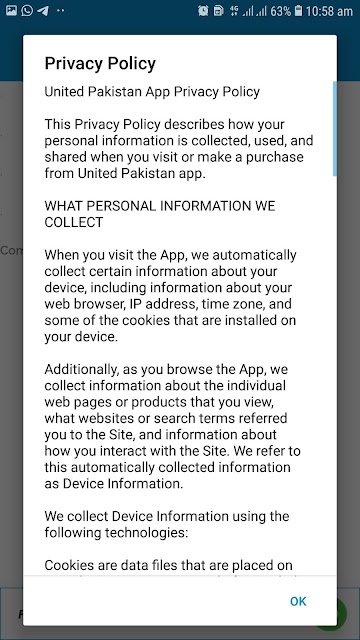Dismiss the Privacy Policy dialog with OK

tap(298, 601)
